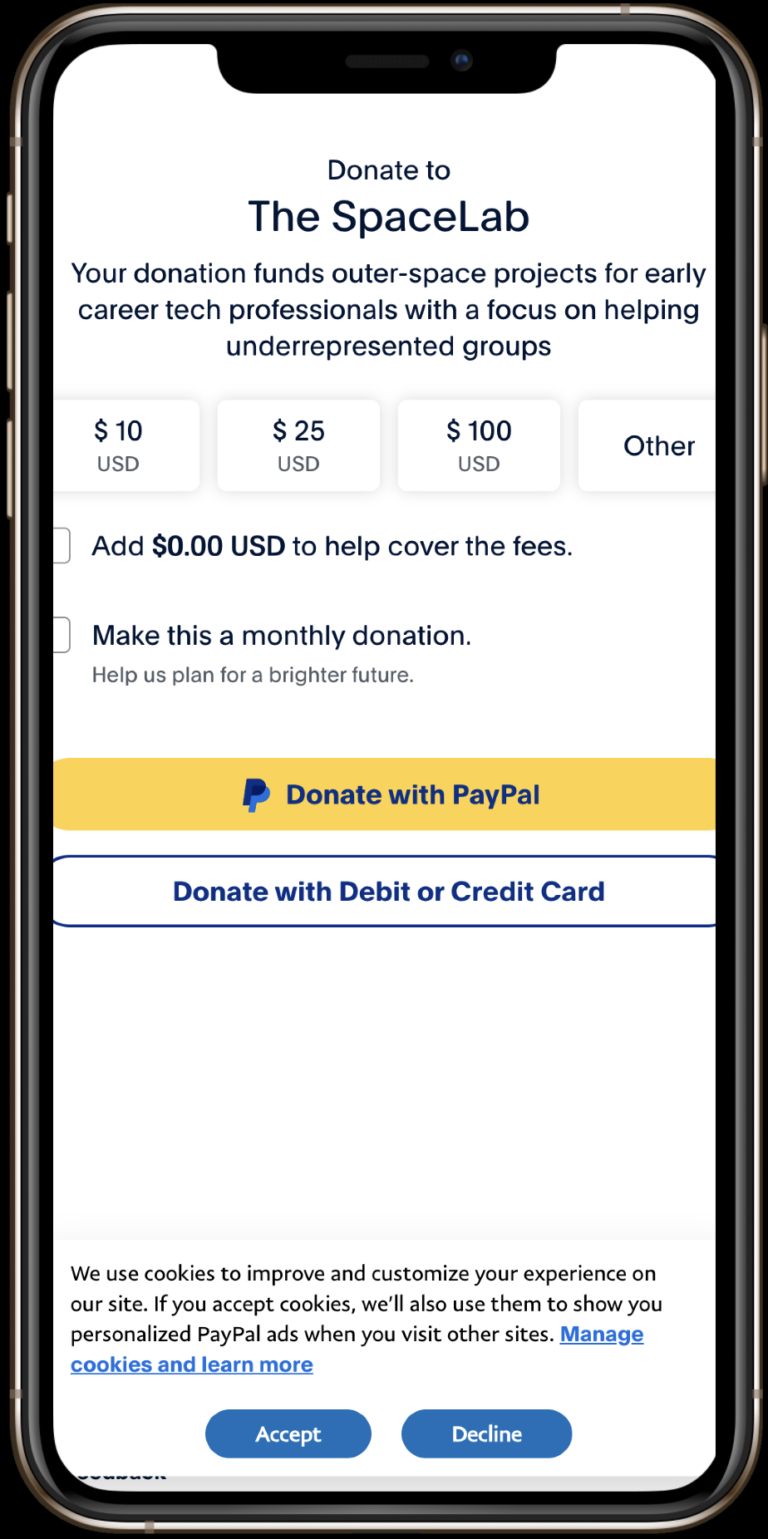Open Manage cookies and learn more link
Screen dimensions: 768x1539
click(357, 1349)
